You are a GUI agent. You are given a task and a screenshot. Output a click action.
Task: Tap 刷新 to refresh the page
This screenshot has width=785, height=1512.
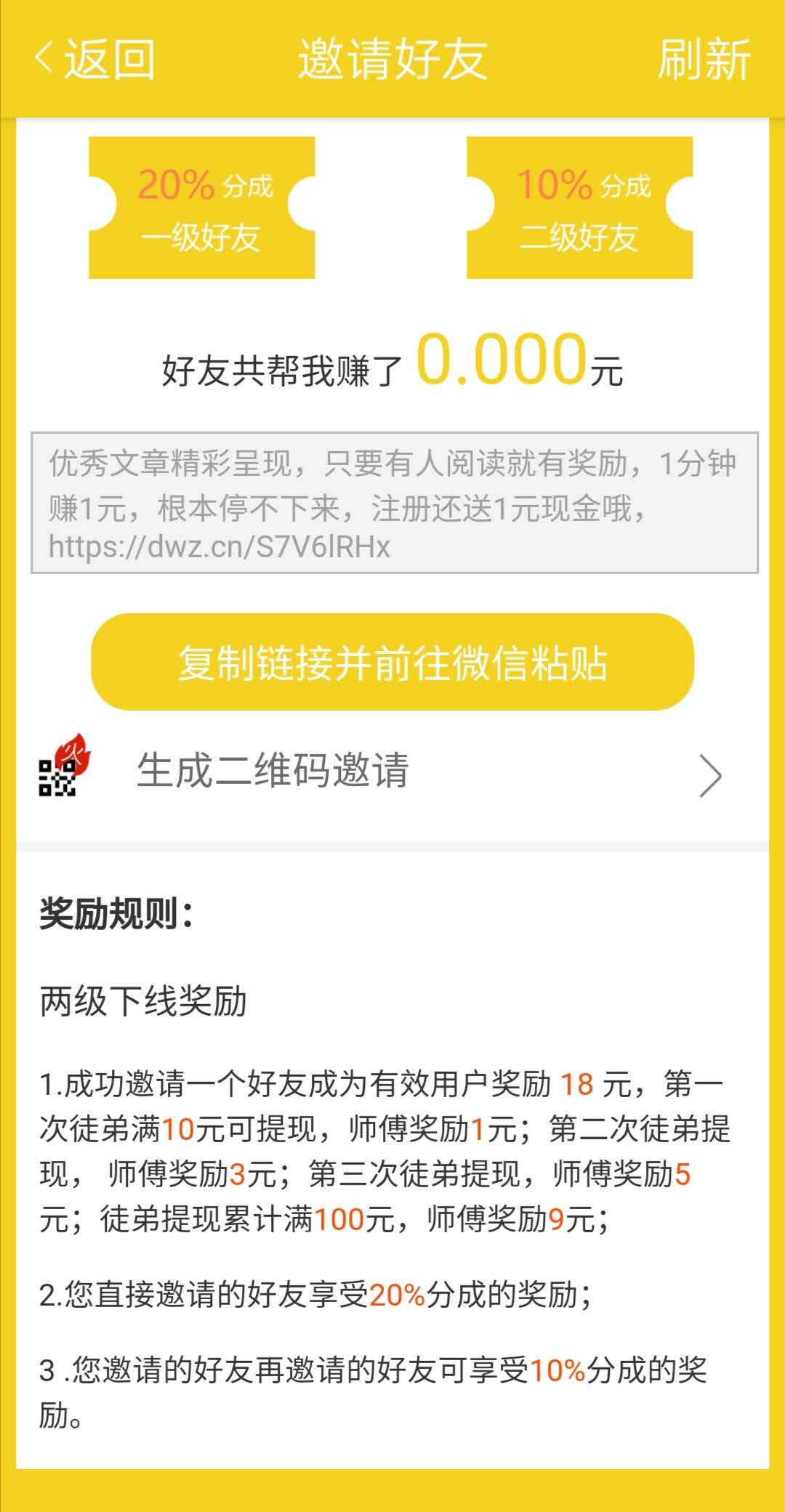704,60
